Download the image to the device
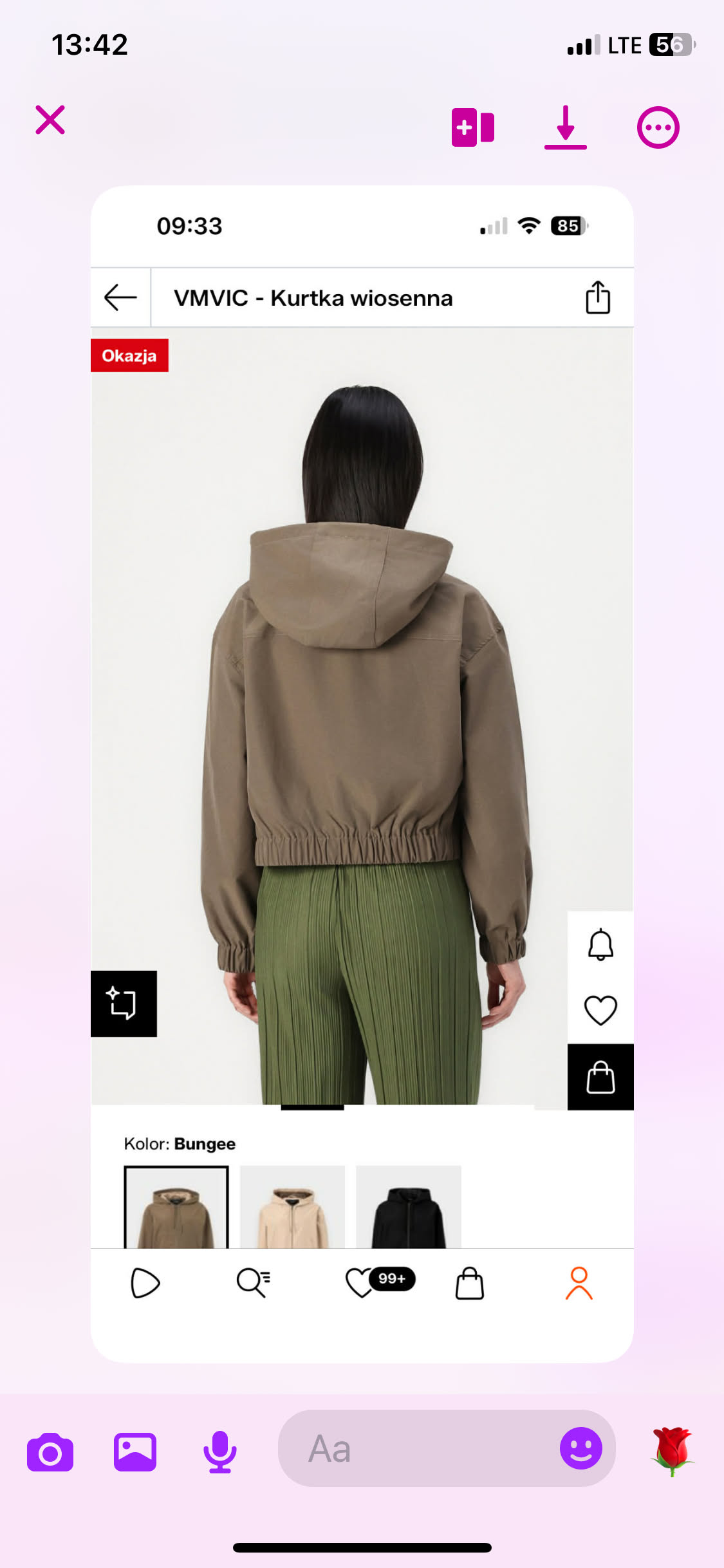This screenshot has width=724, height=1568. (x=565, y=127)
